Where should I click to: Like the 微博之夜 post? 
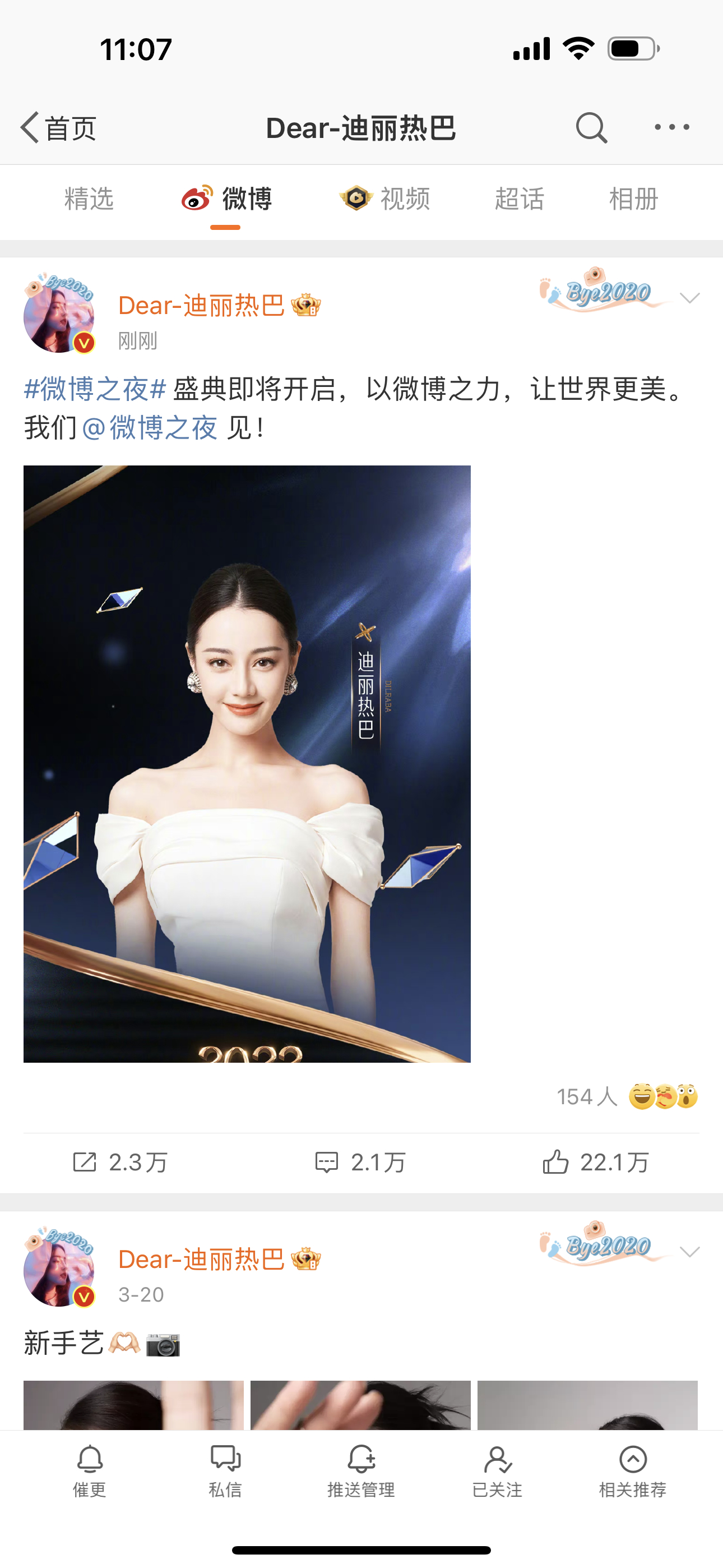click(x=596, y=1162)
